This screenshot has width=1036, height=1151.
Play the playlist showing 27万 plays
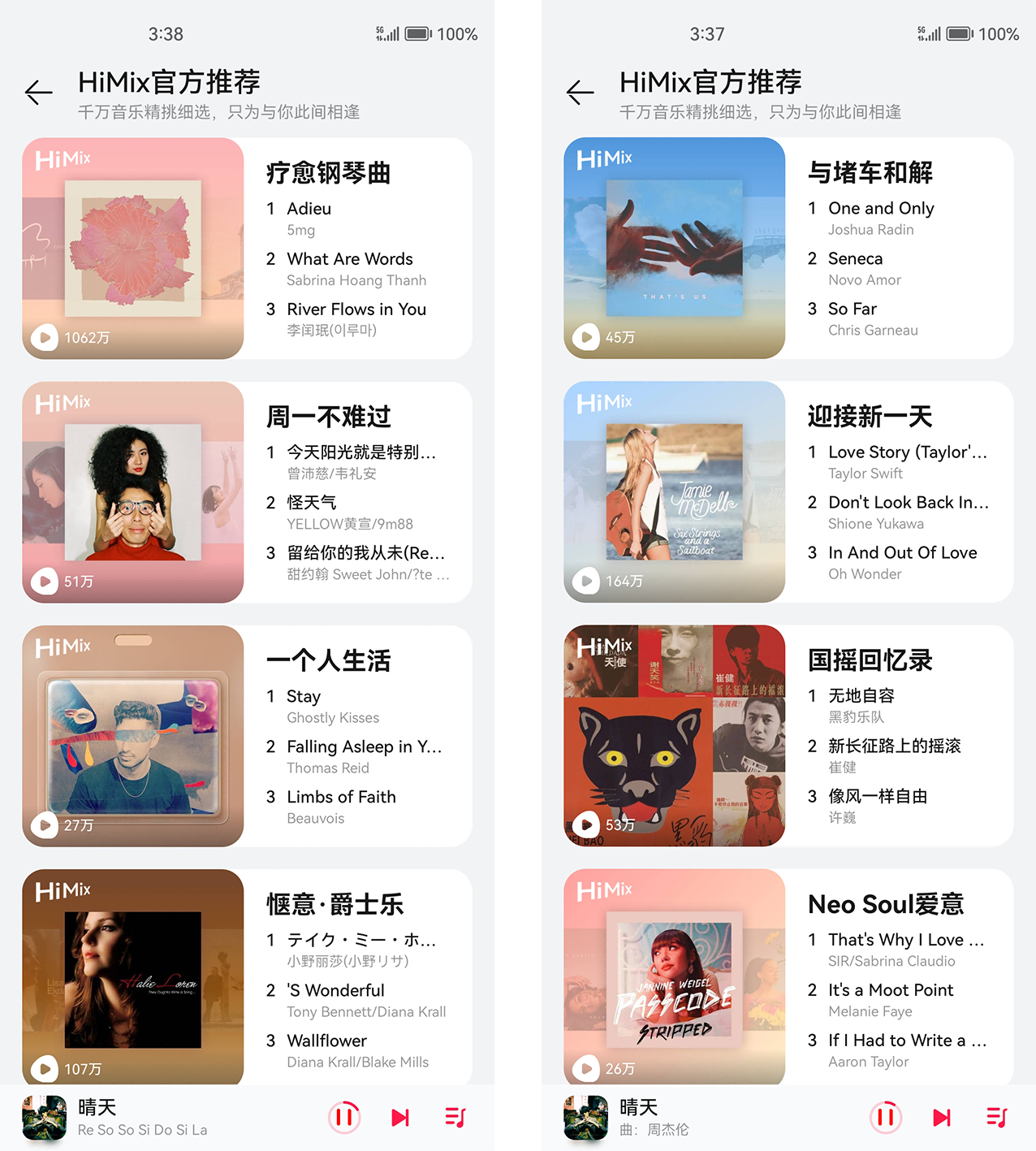(45, 824)
